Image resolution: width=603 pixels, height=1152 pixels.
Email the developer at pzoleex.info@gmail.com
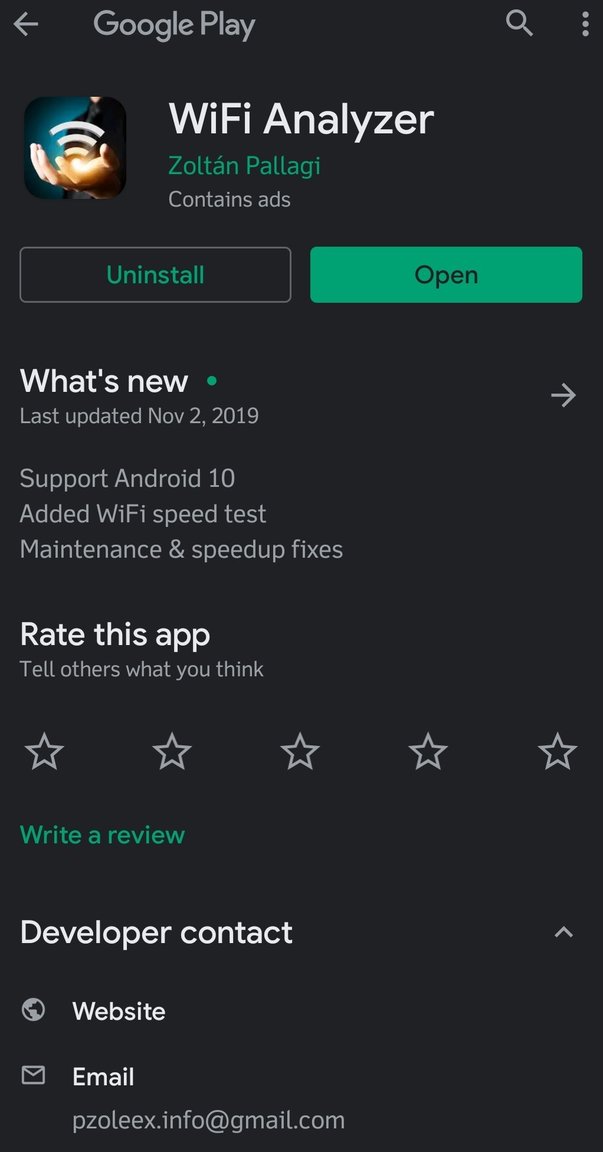click(x=208, y=1120)
